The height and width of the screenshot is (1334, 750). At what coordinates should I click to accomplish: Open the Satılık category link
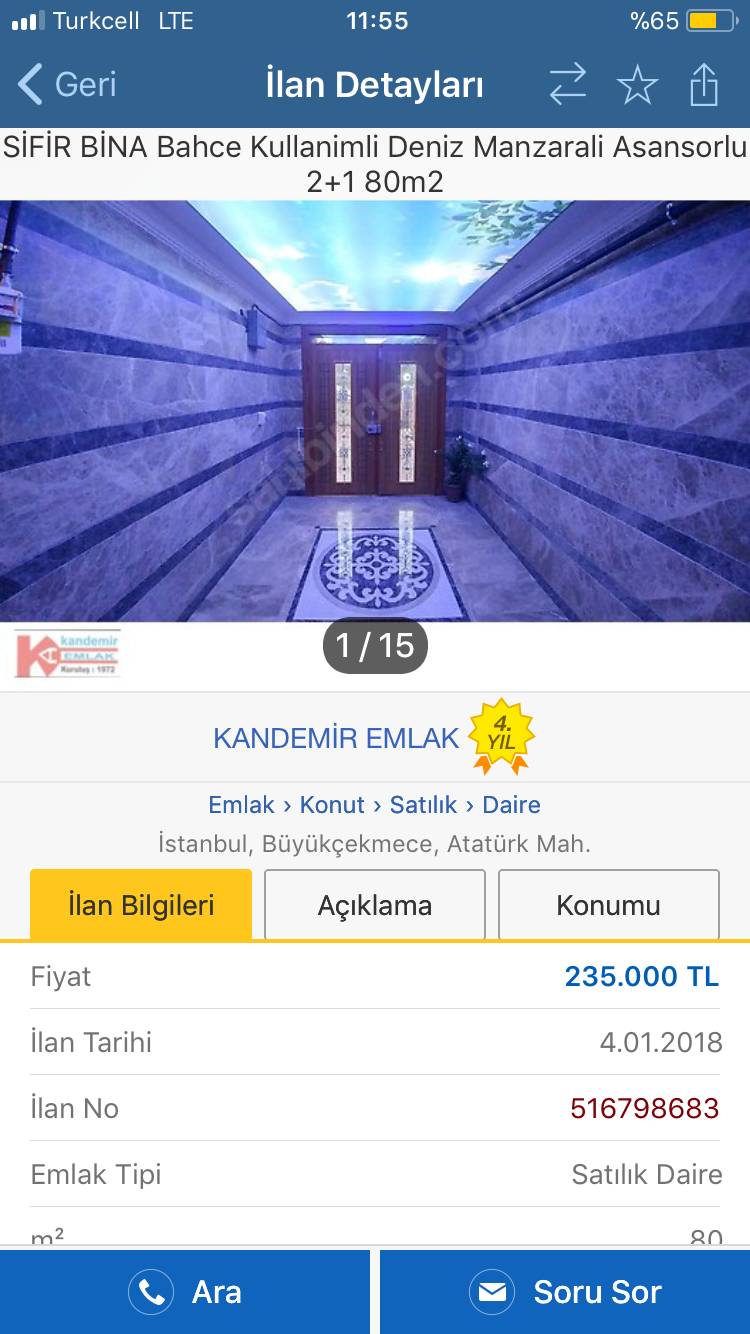tap(423, 805)
